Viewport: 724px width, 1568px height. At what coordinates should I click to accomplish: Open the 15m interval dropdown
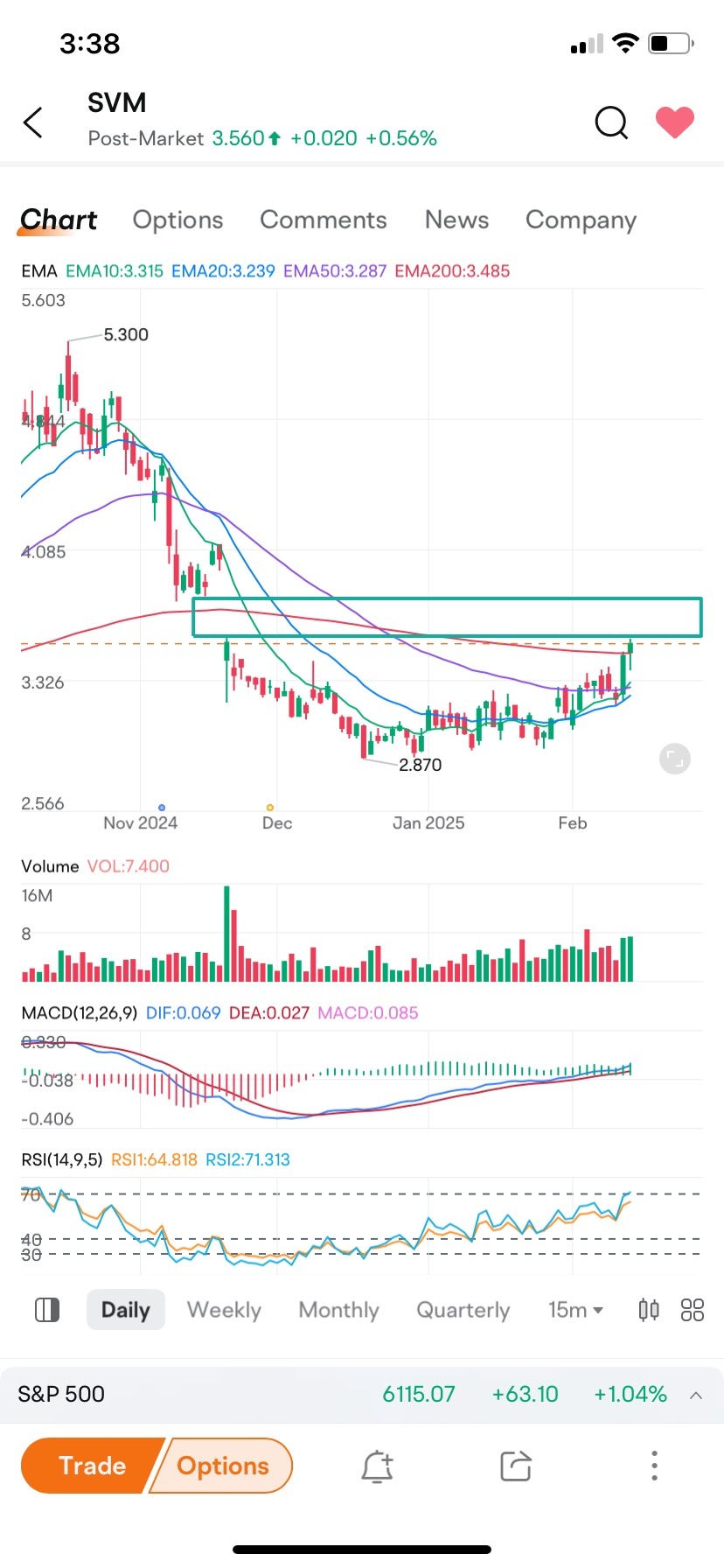click(x=575, y=1310)
